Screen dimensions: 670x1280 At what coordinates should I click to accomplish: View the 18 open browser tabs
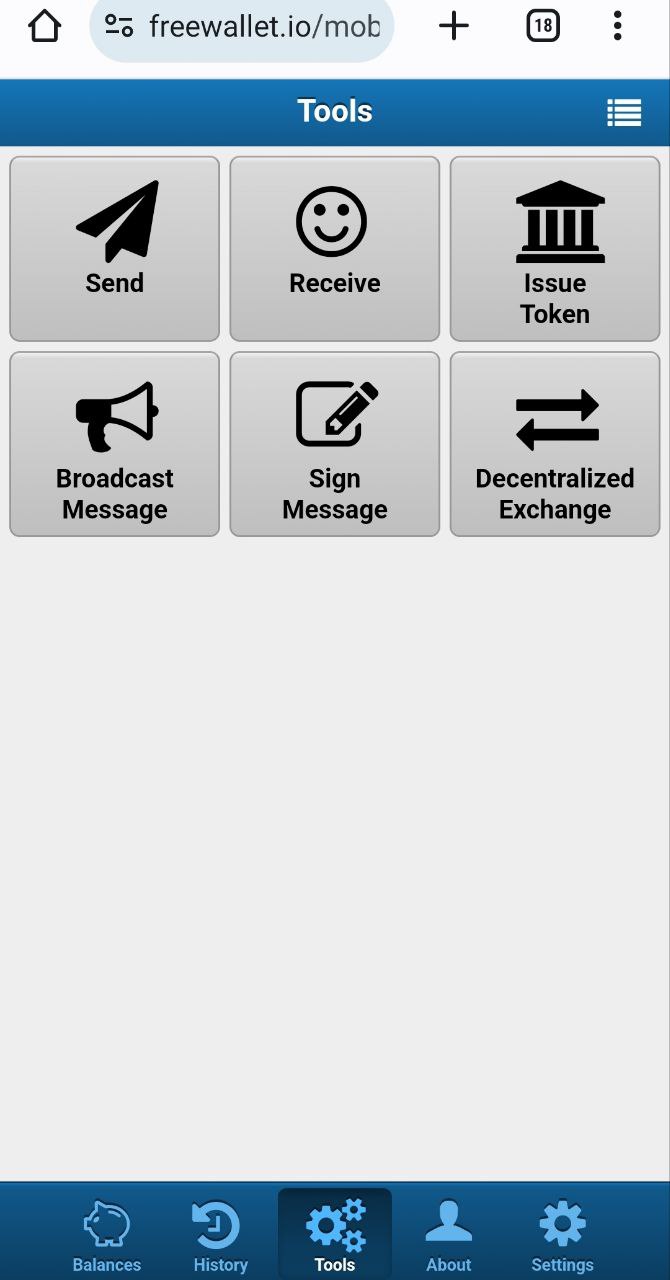(542, 26)
